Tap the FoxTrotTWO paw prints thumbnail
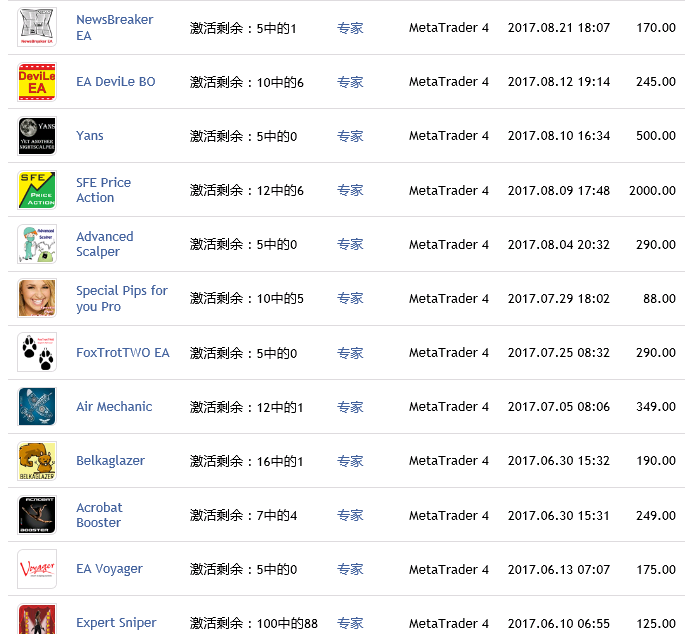This screenshot has width=691, height=634. pos(37,352)
